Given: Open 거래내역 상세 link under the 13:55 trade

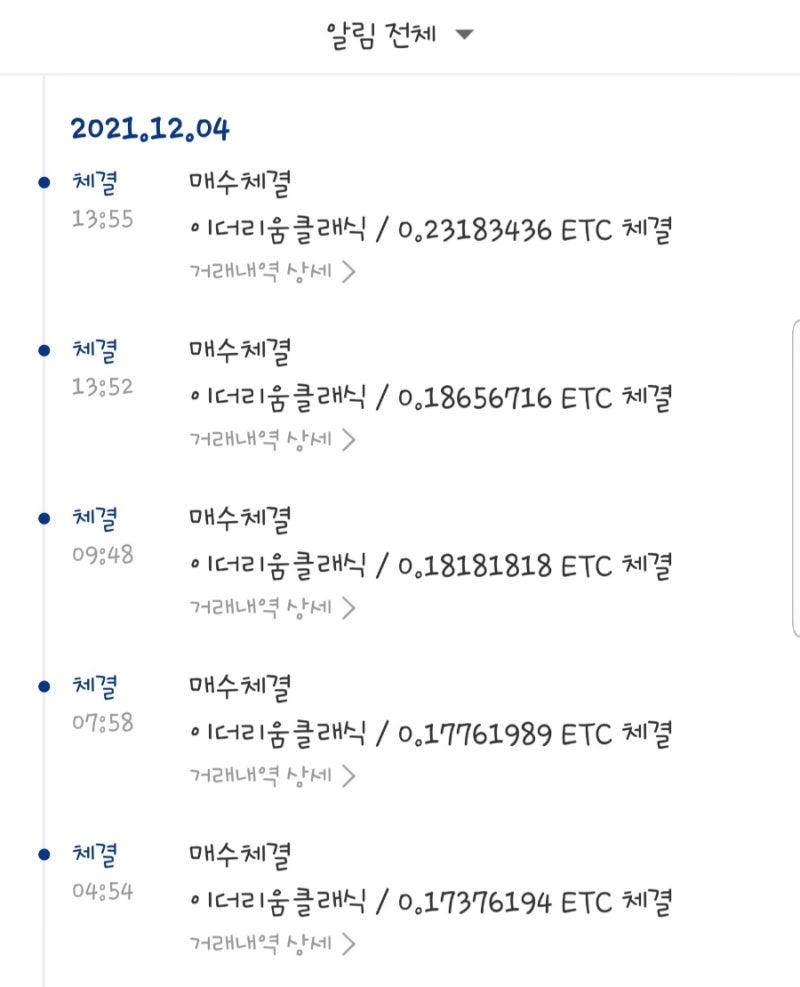Looking at the screenshot, I should click(260, 271).
